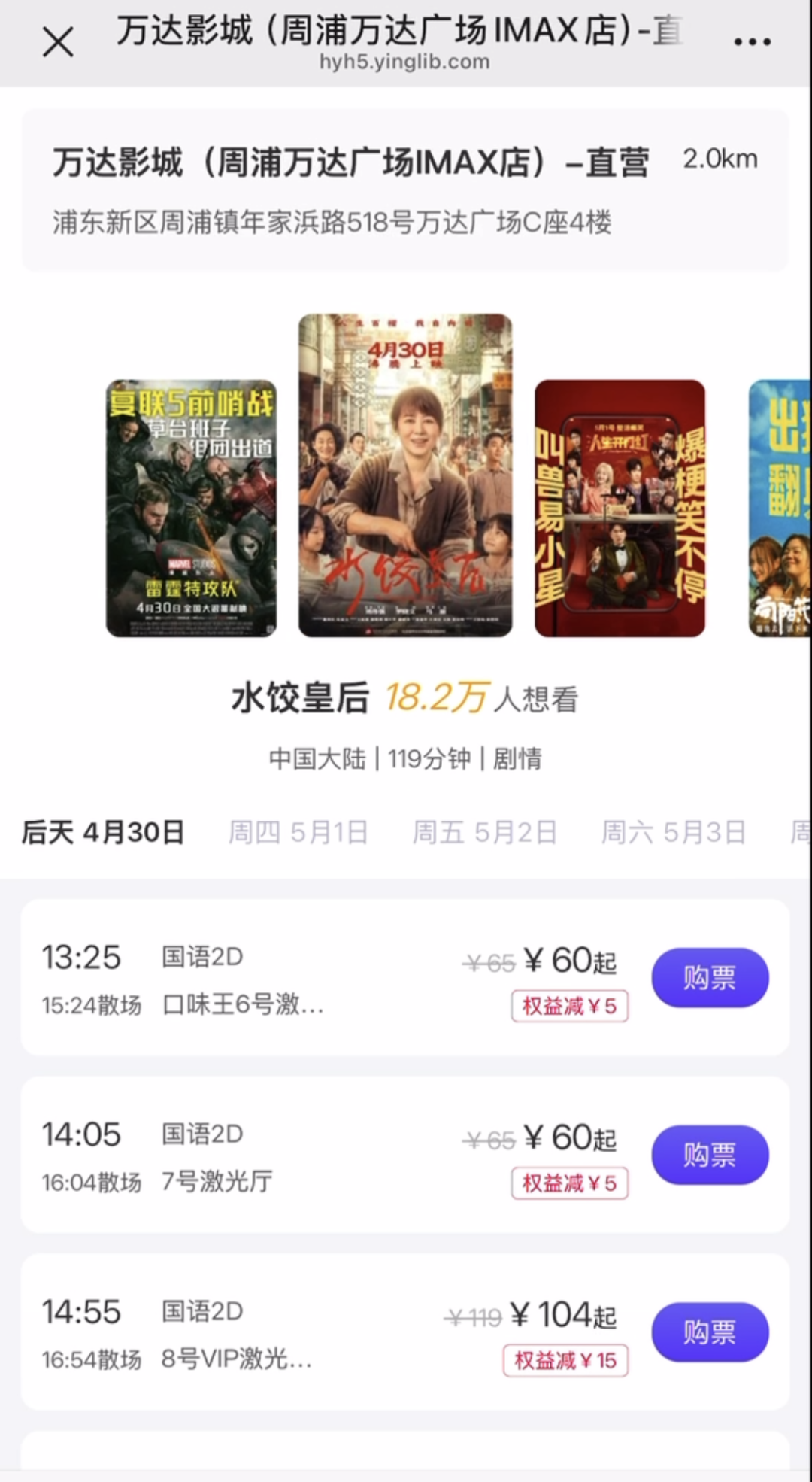This screenshot has width=812, height=1482.
Task: Switch to 周六 5月3日 date tab
Action: tap(674, 833)
